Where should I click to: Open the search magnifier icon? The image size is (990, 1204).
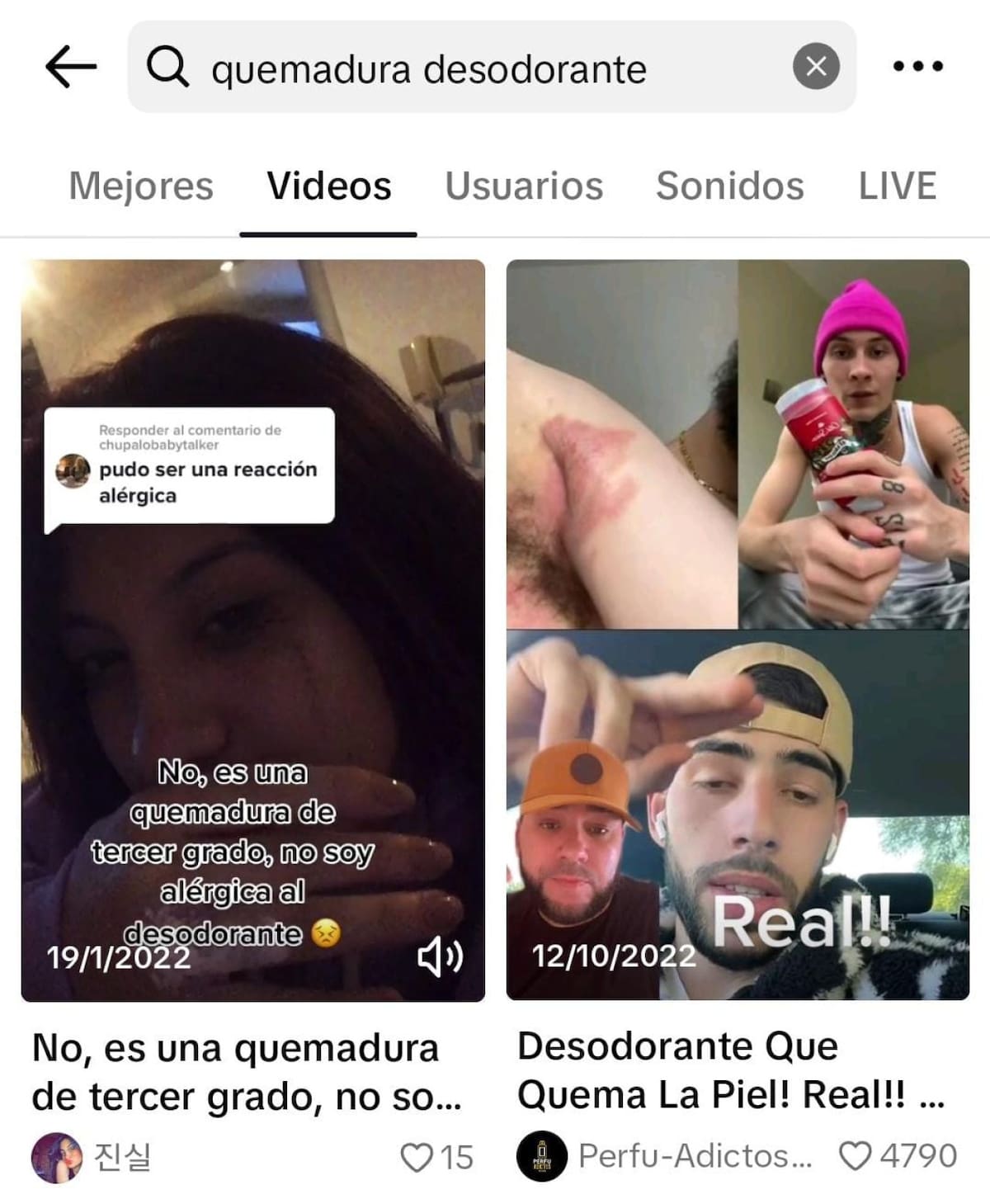coord(169,69)
